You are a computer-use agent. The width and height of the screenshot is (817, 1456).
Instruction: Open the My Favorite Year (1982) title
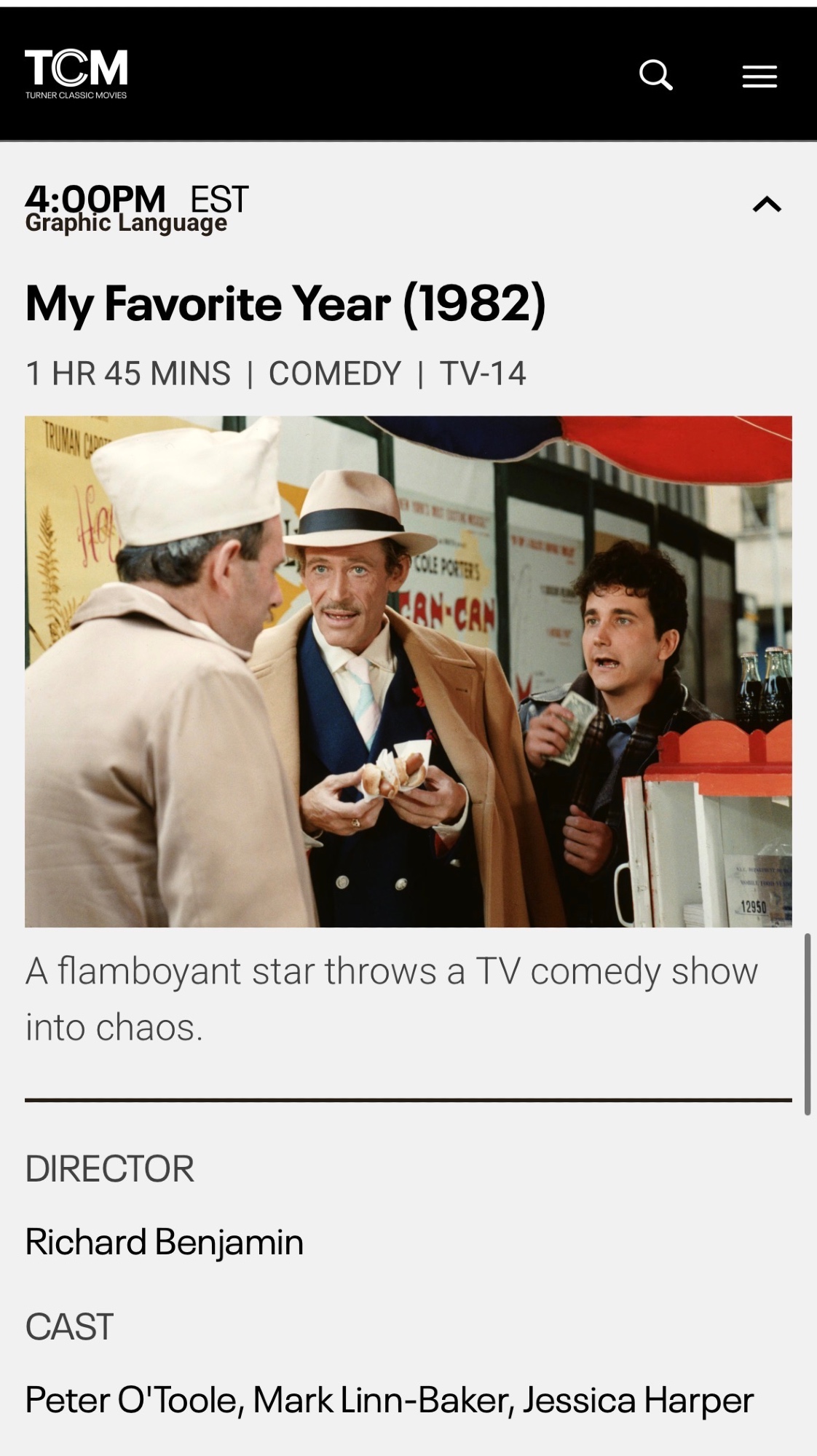285,304
